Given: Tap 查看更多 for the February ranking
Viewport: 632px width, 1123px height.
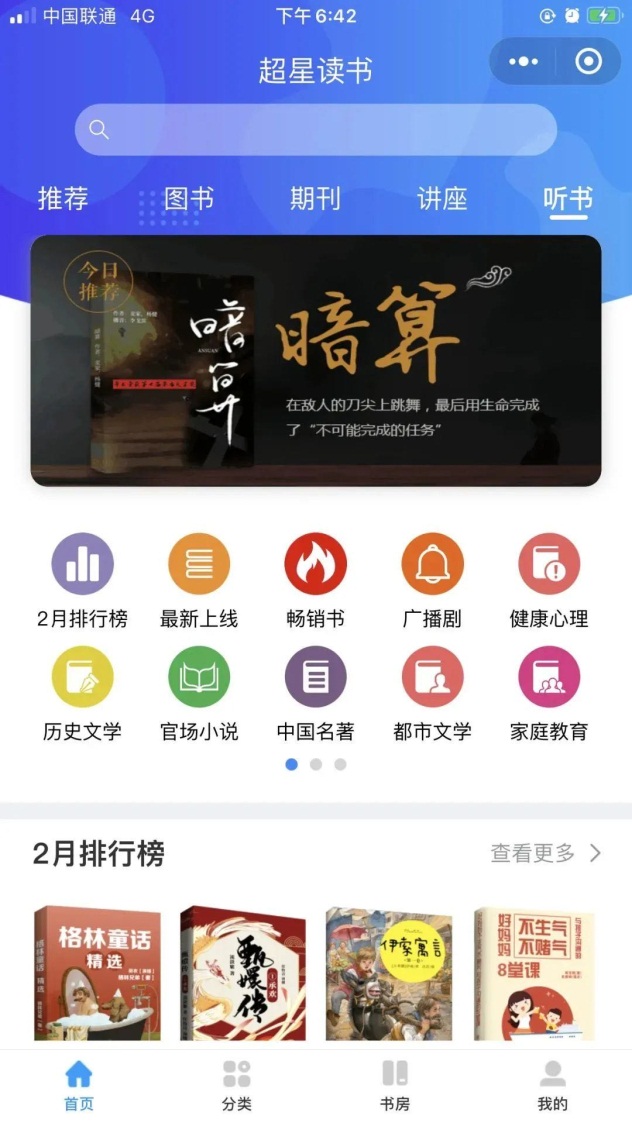Looking at the screenshot, I should click(546, 853).
